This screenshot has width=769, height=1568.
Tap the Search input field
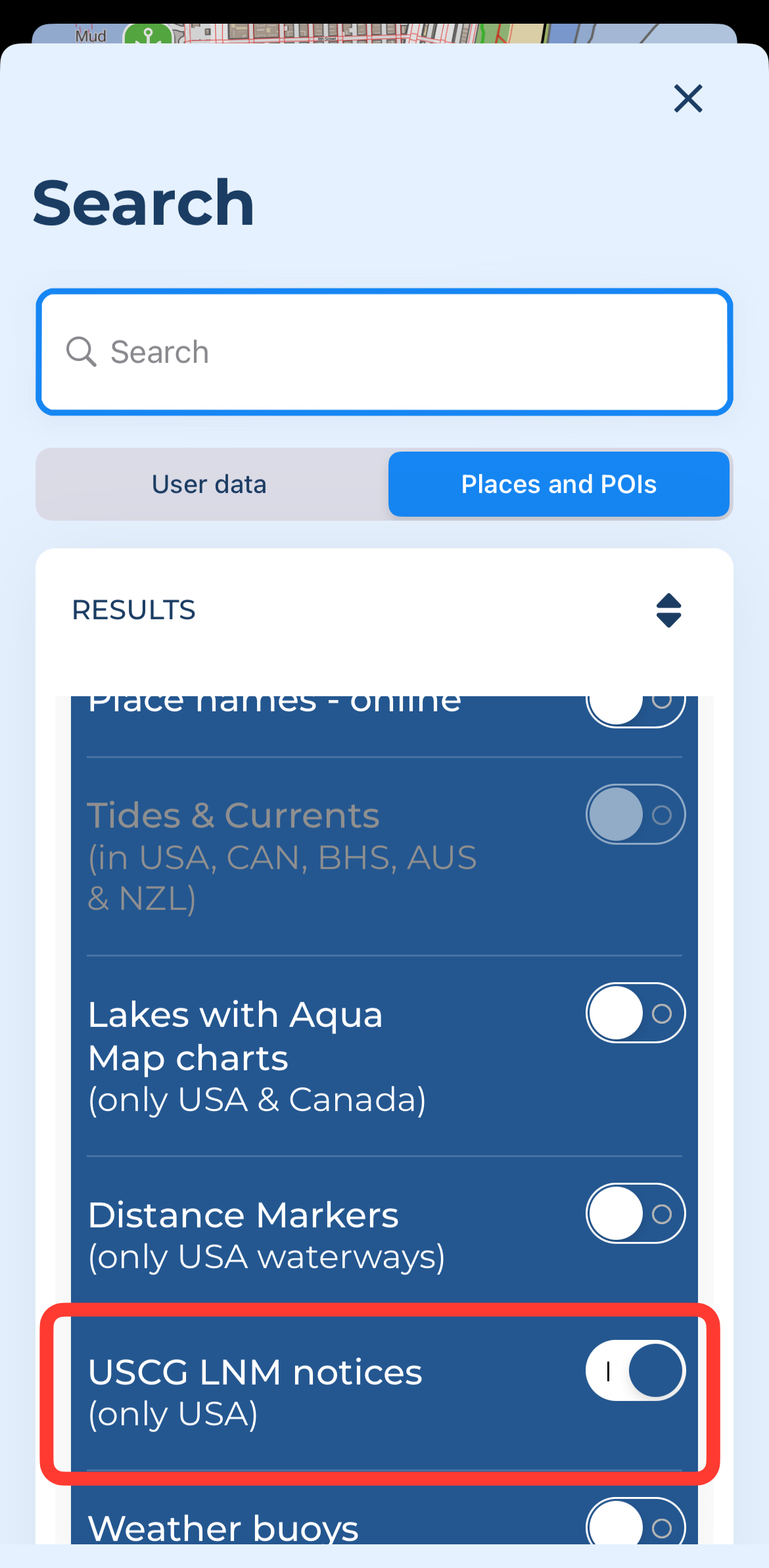384,352
